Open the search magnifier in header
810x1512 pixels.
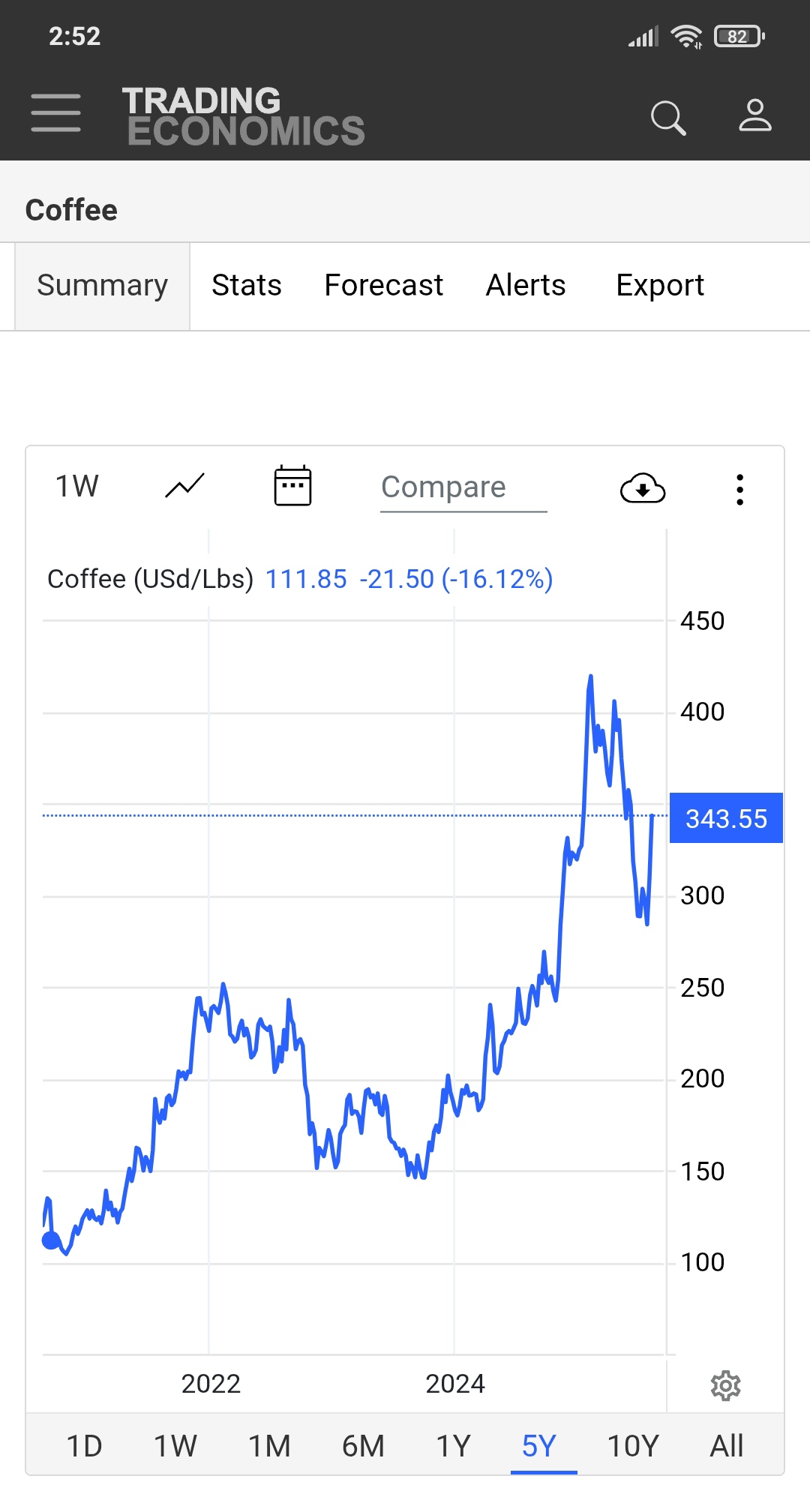pos(667,118)
